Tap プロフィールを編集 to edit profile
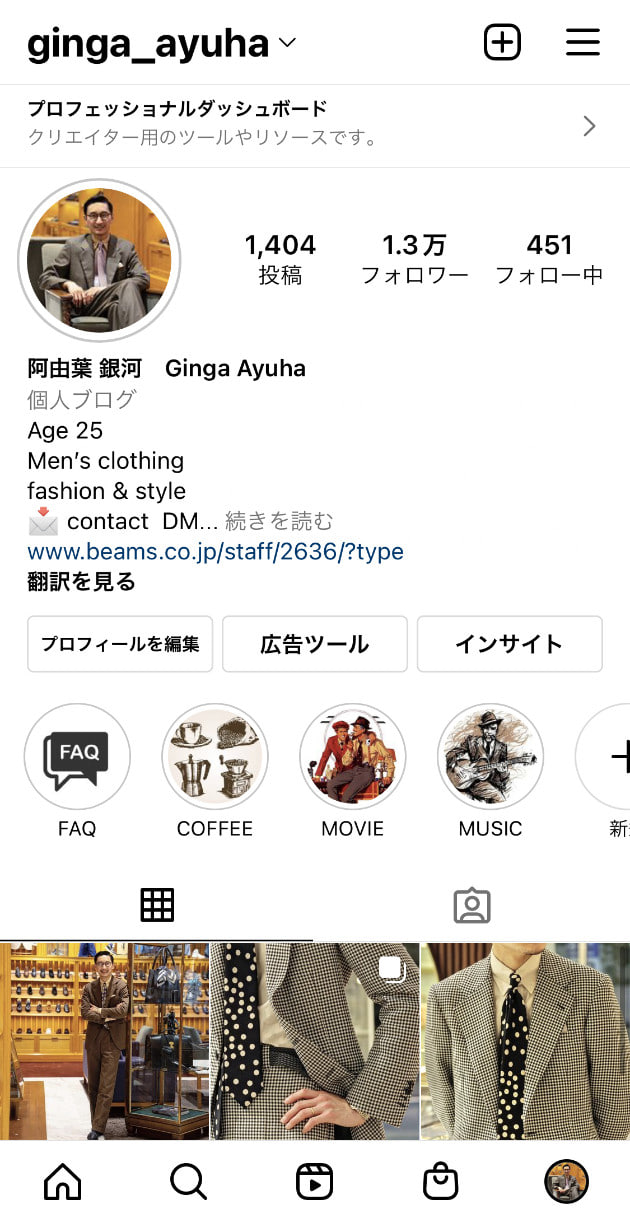The width and height of the screenshot is (630, 1223). click(x=120, y=644)
